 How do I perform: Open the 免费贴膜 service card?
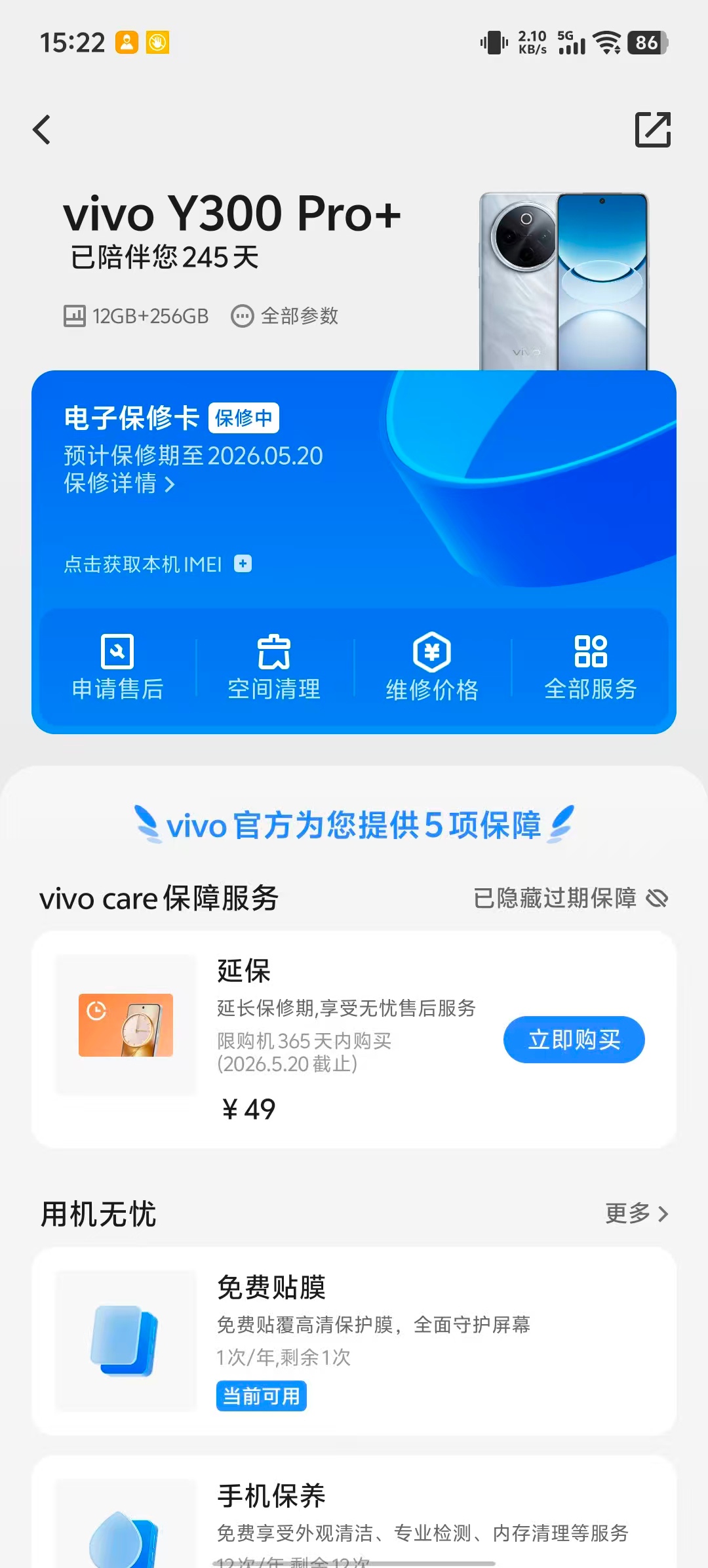(x=354, y=1341)
